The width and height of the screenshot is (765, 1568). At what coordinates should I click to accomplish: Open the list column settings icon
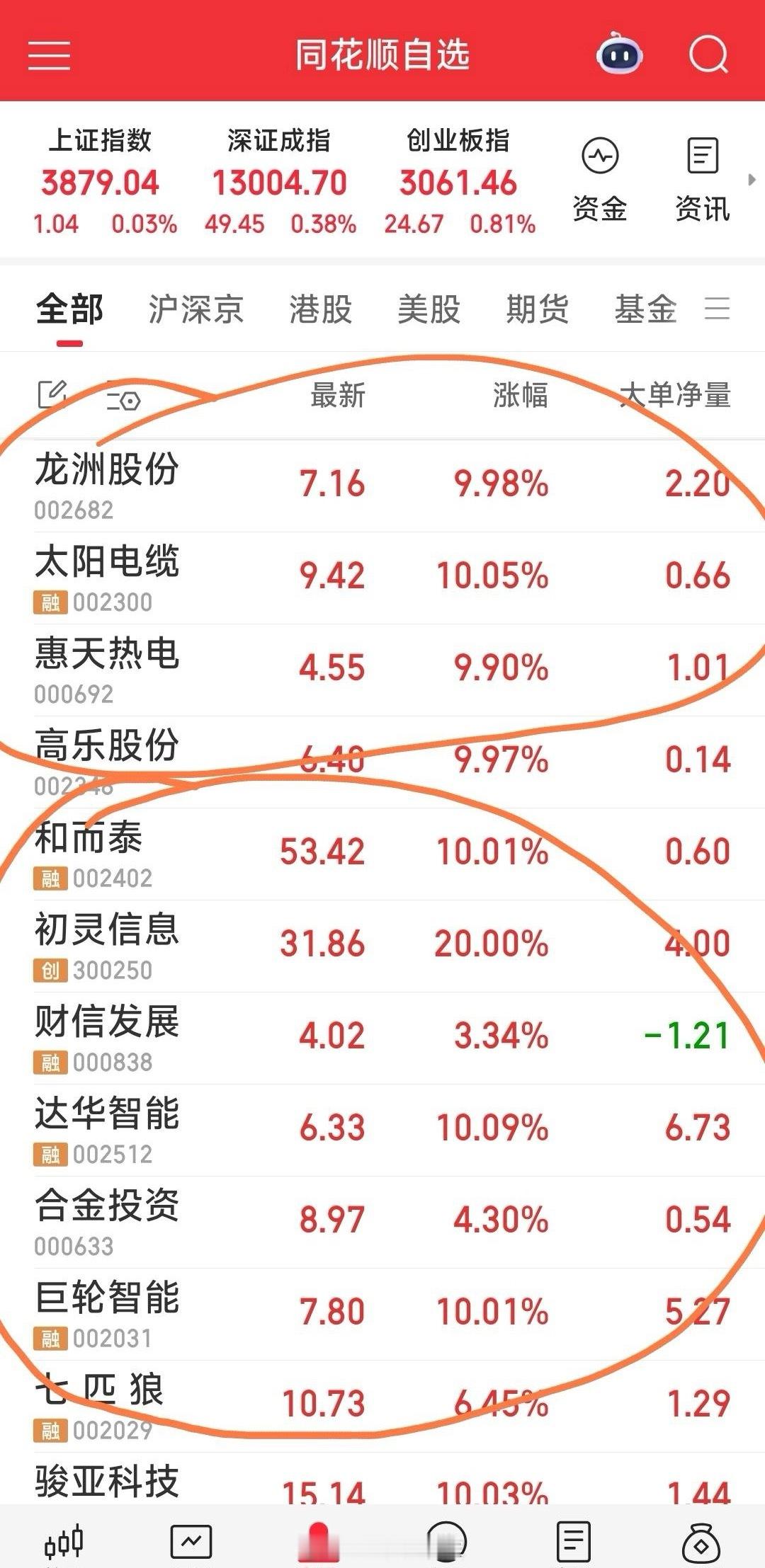pyautogui.click(x=124, y=399)
